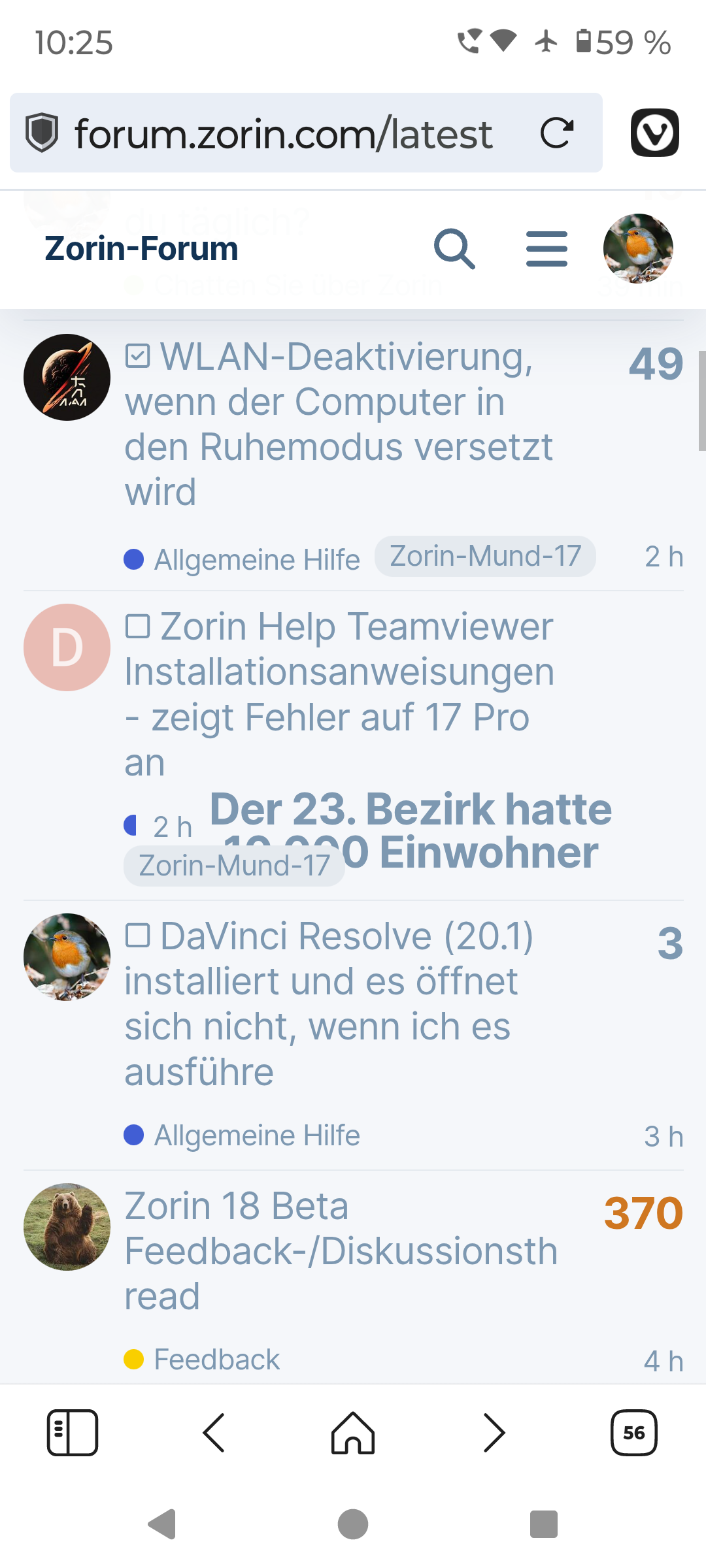Open the hamburger menu
Viewport: 706px width, 1568px height.
[x=546, y=249]
